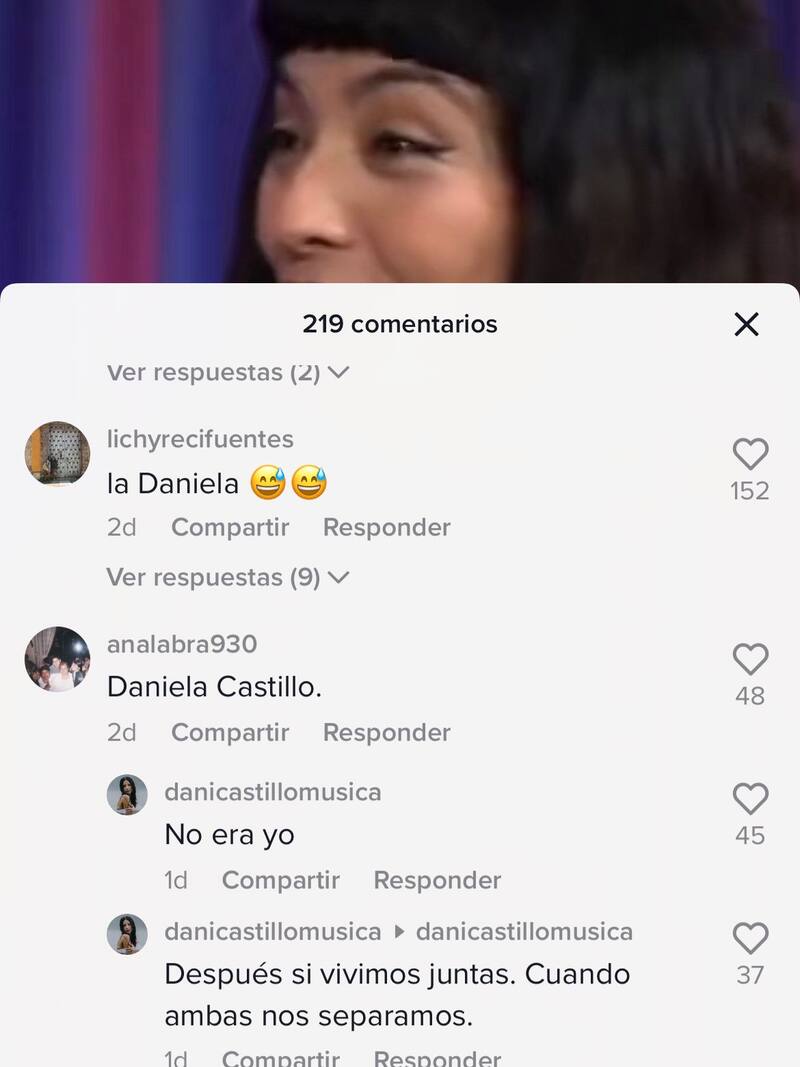
Task: Like analabra930's Daniela Castillo comment
Action: (750, 660)
